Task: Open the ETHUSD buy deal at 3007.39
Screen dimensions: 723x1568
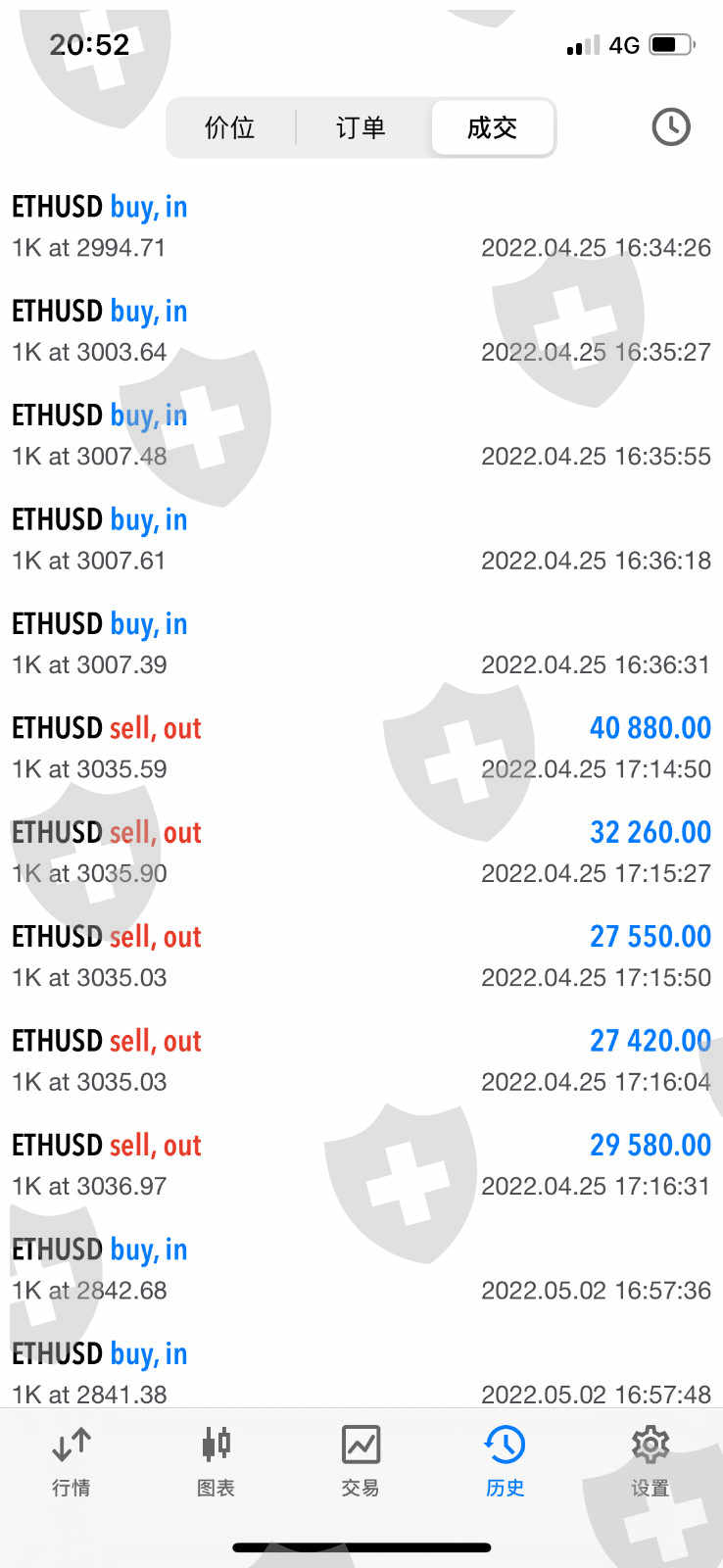Action: click(x=361, y=644)
